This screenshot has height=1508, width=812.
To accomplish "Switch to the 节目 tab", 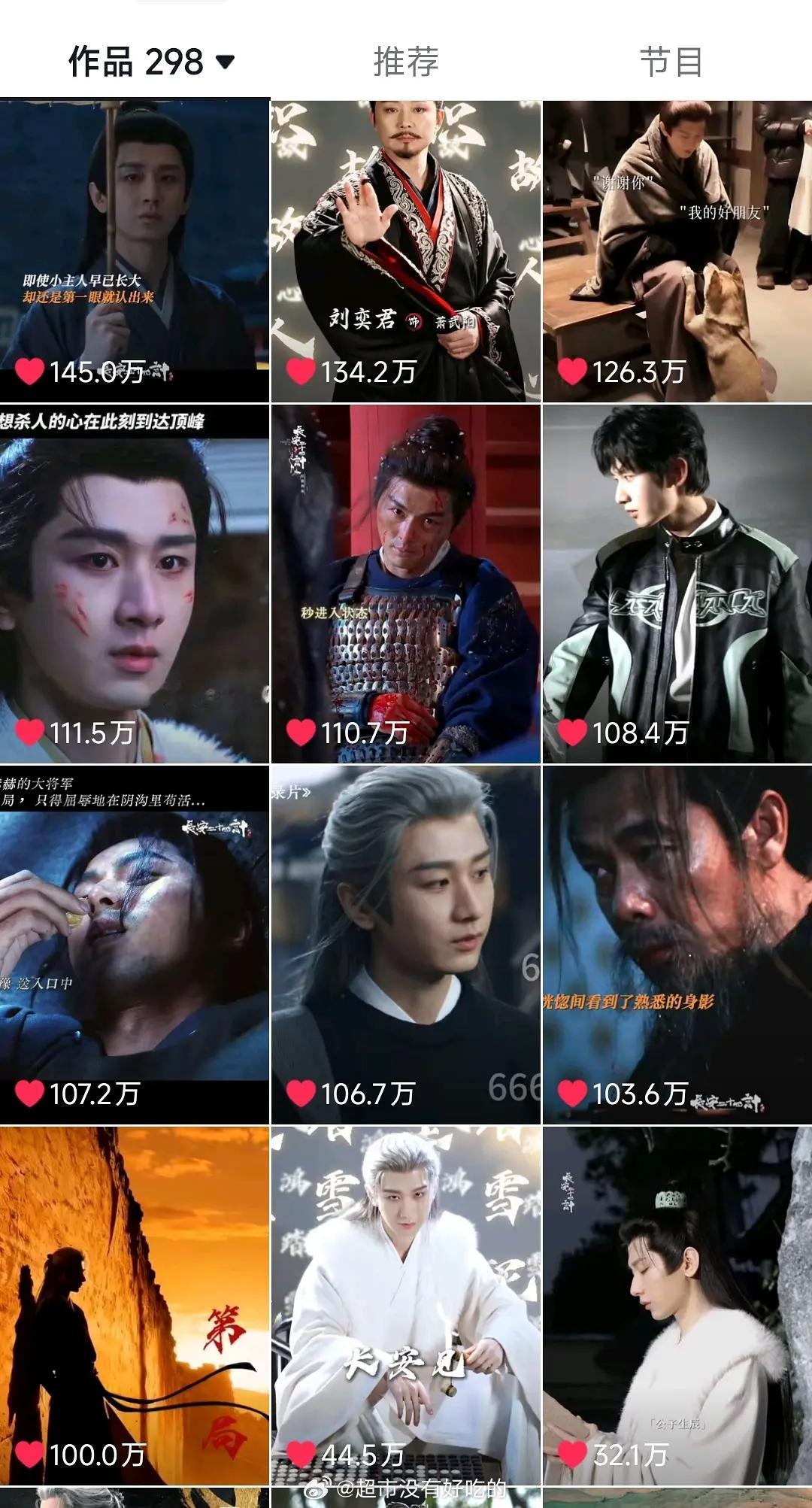I will (x=671, y=62).
